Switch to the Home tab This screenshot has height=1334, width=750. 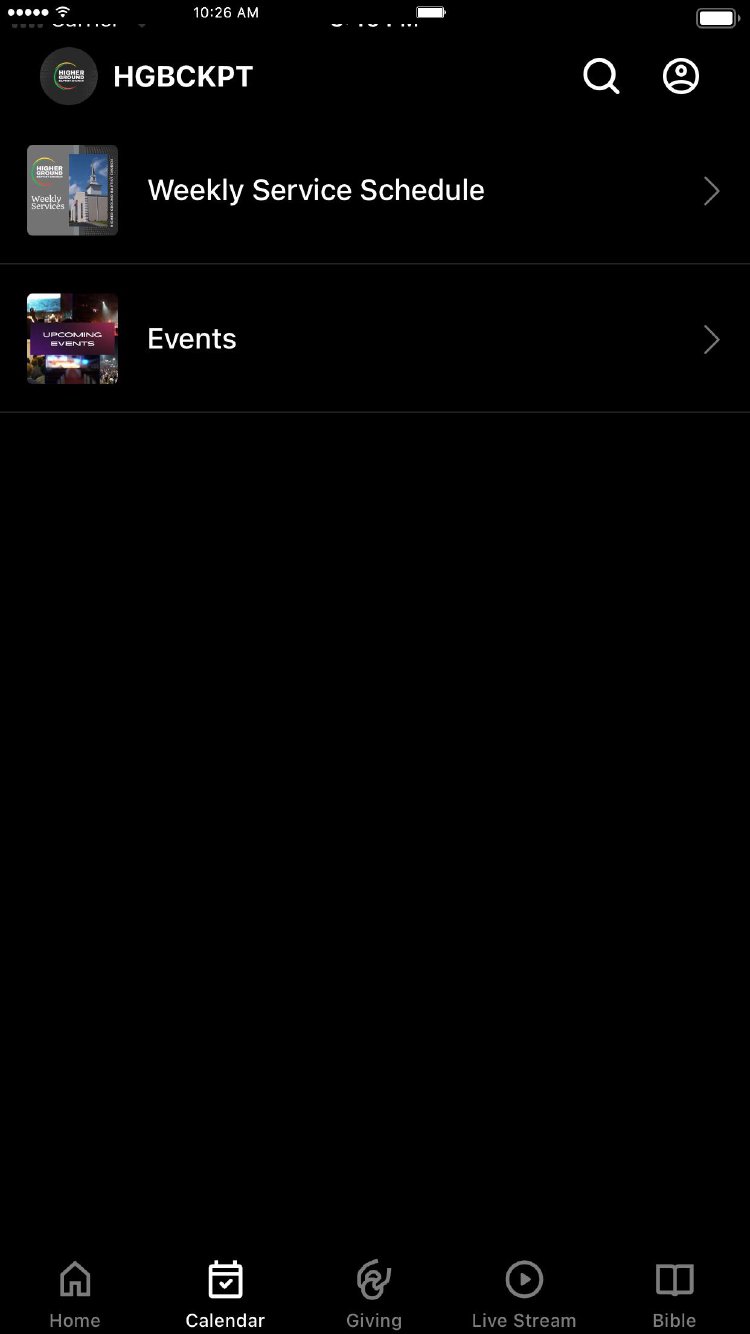point(75,1294)
